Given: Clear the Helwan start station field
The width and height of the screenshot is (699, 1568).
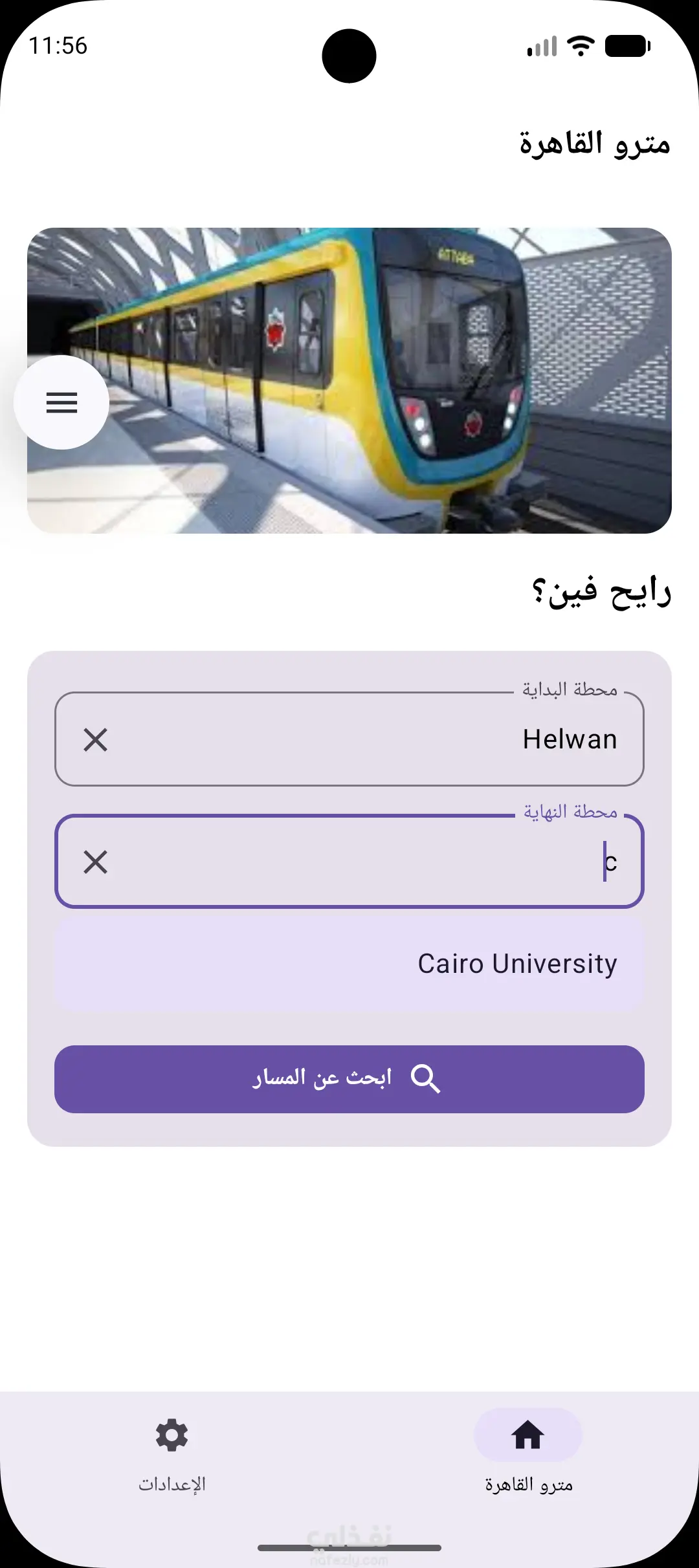Looking at the screenshot, I should coord(96,739).
